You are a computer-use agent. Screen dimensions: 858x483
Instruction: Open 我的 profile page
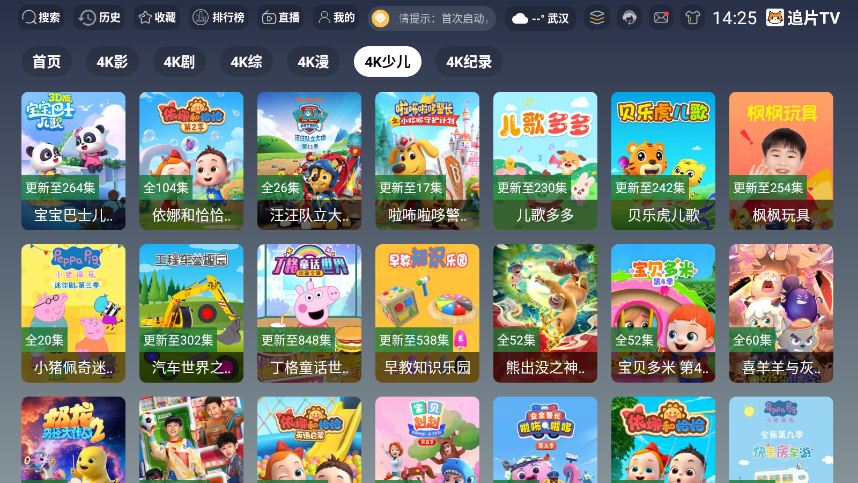tap(335, 18)
